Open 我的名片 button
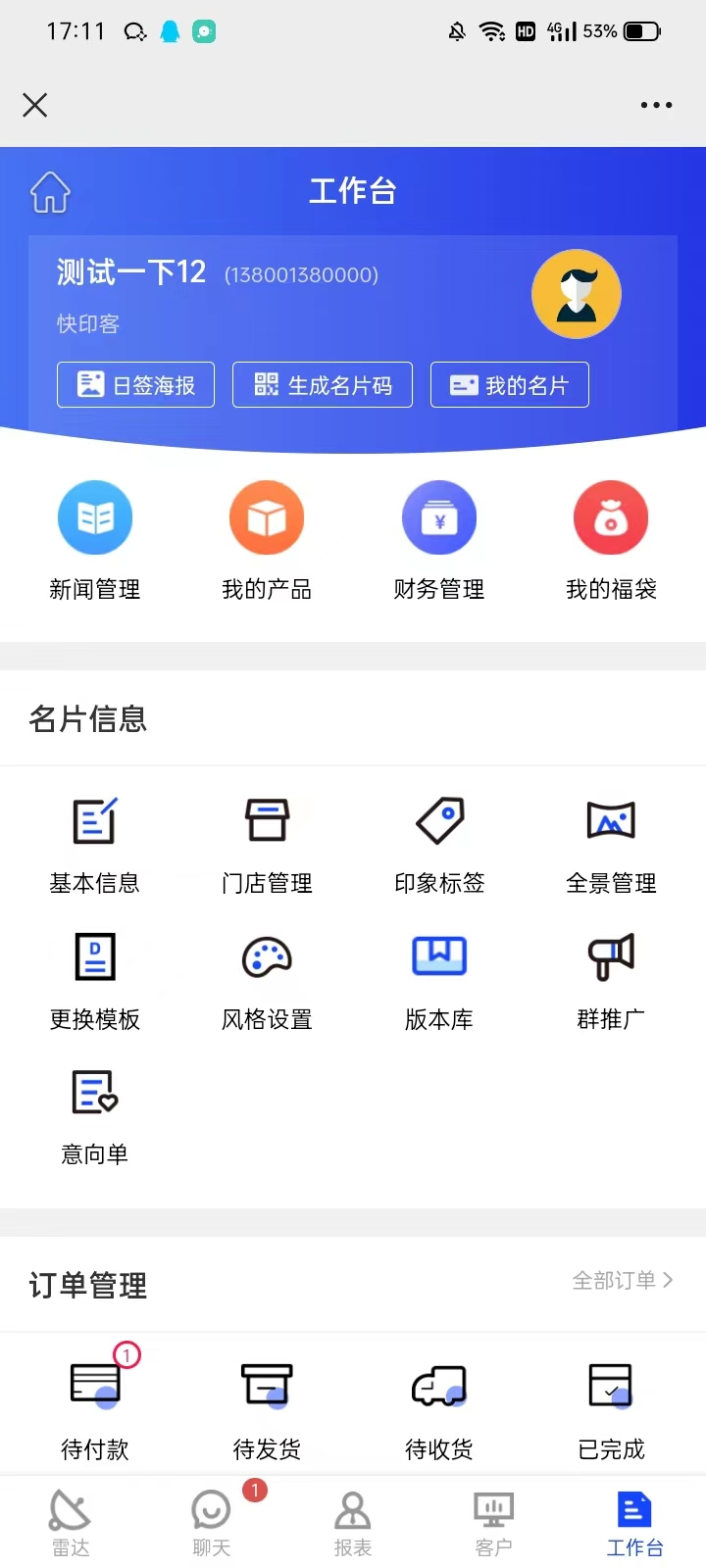The width and height of the screenshot is (706, 1568). [x=510, y=384]
